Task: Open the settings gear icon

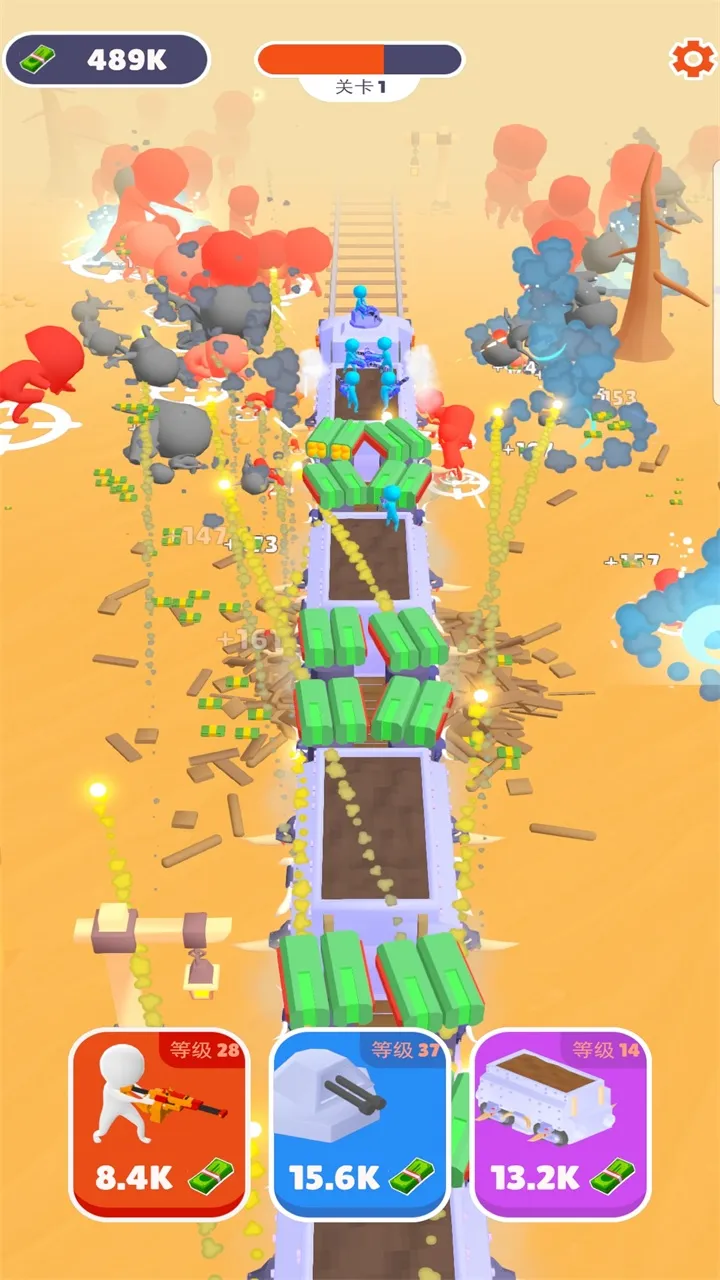Action: pos(691,60)
